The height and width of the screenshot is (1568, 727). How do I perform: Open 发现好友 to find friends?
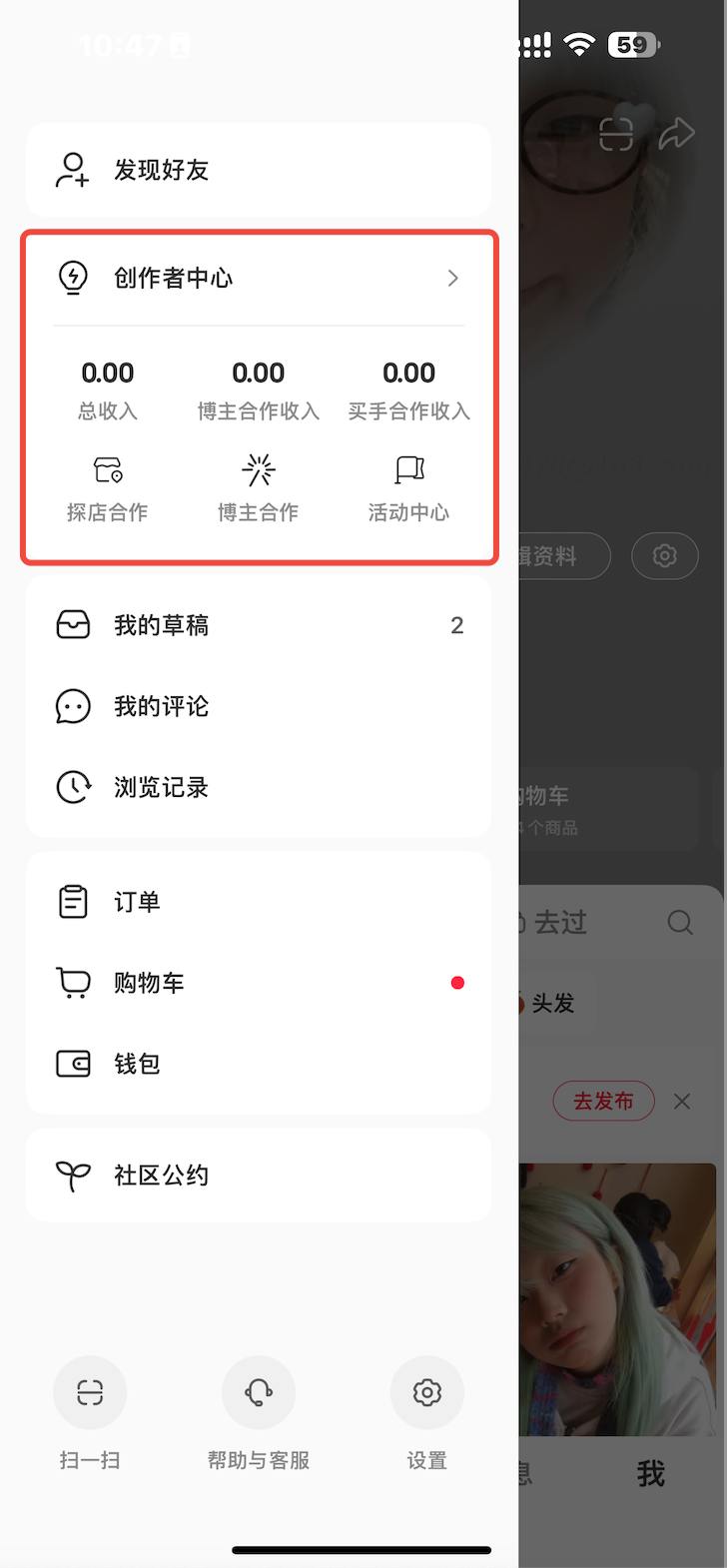tap(259, 170)
